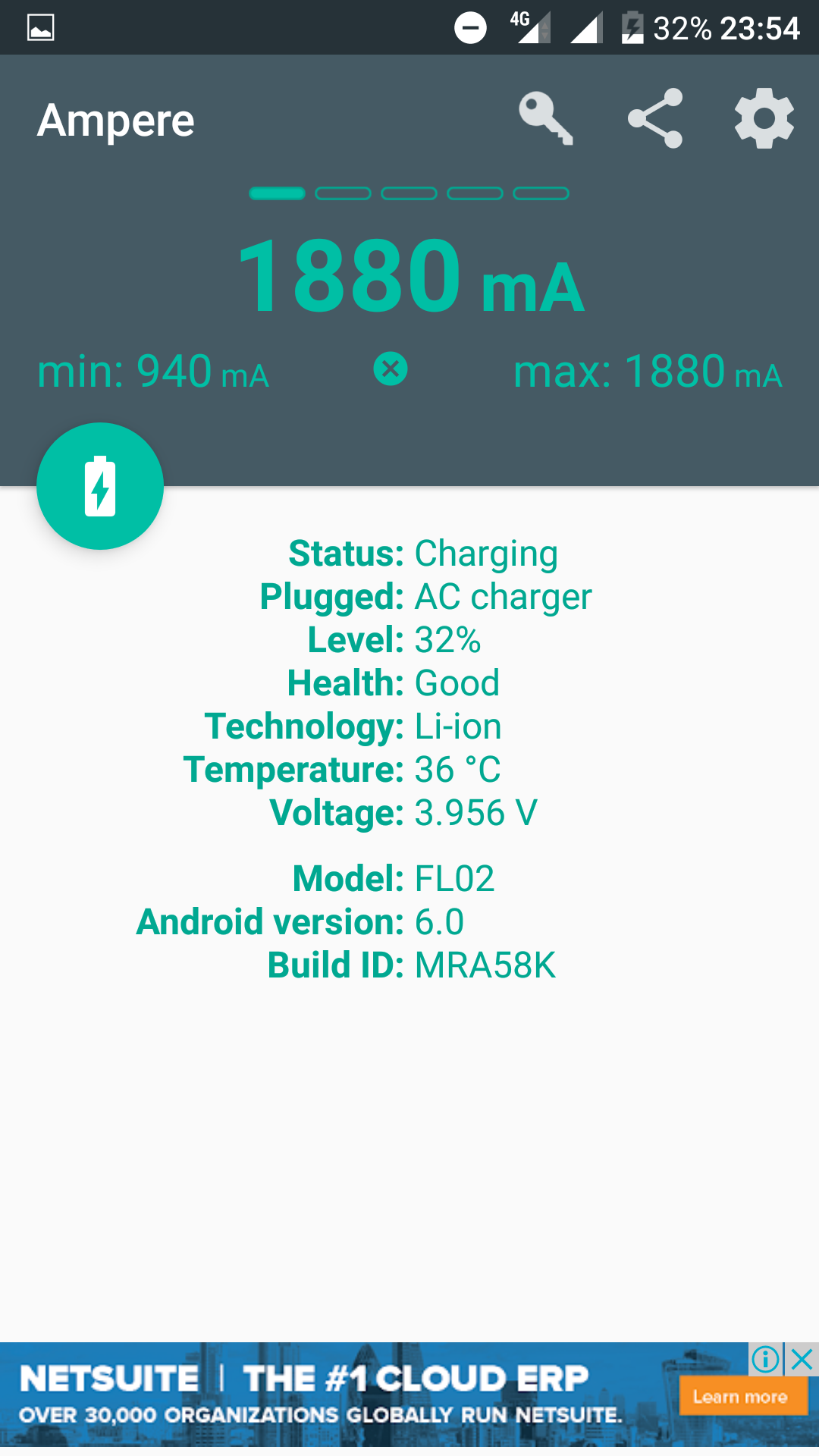The width and height of the screenshot is (819, 1456).
Task: Open the ad info icon
Action: 766,1359
